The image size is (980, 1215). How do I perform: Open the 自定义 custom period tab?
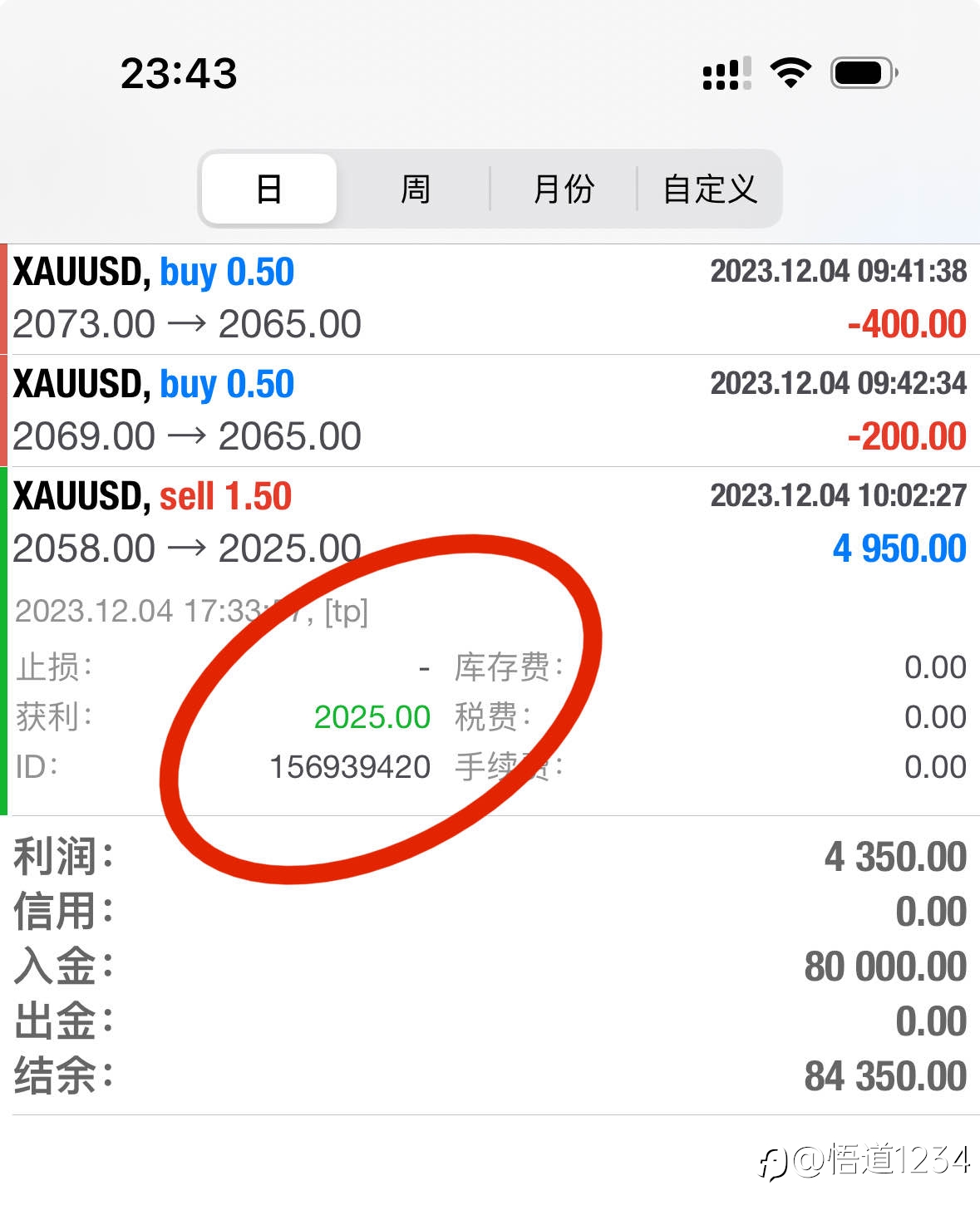709,189
